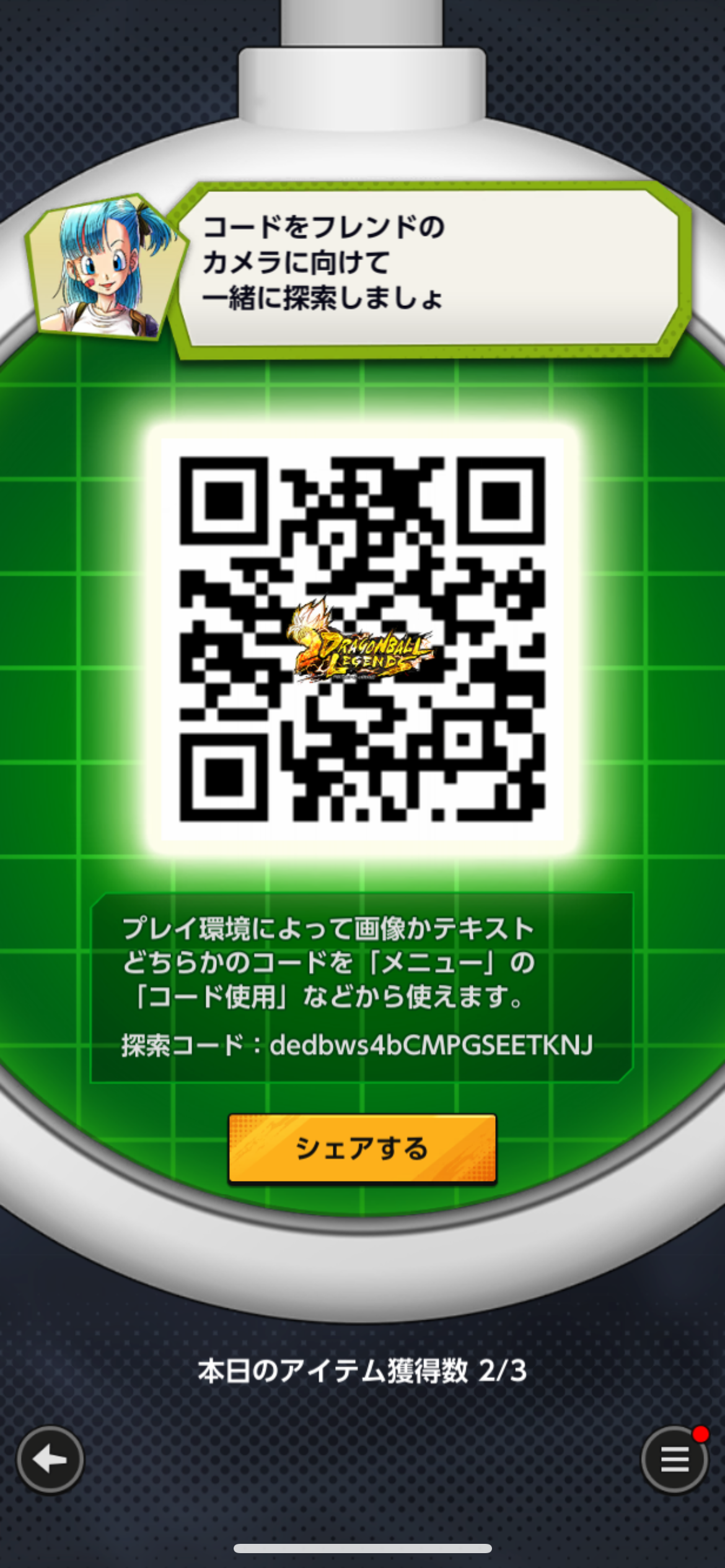
Task: Open the hamburger menu button
Action: tap(674, 1460)
